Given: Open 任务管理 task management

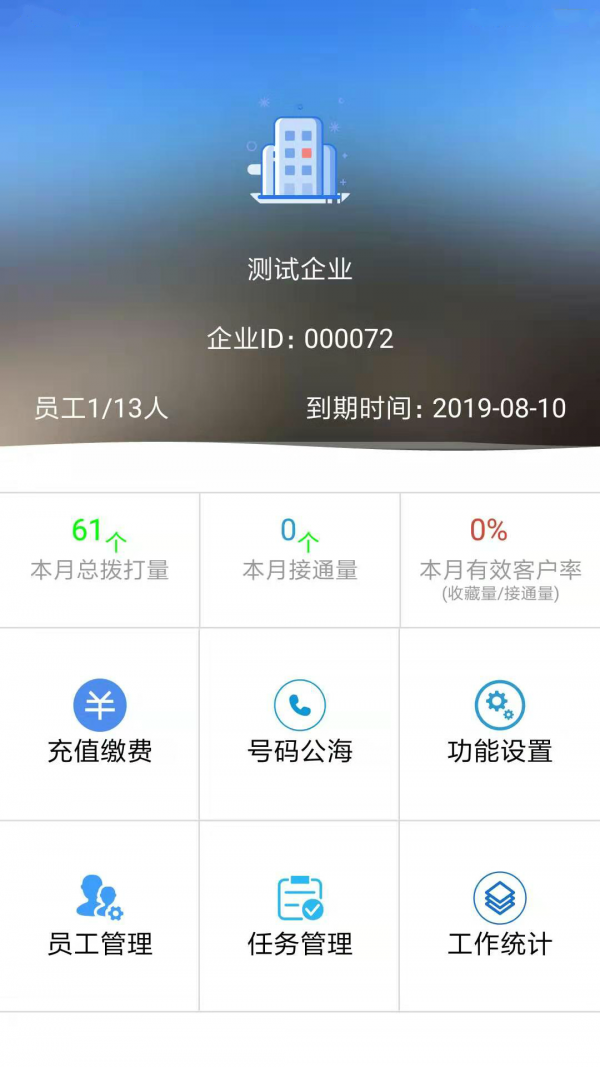Looking at the screenshot, I should [300, 915].
